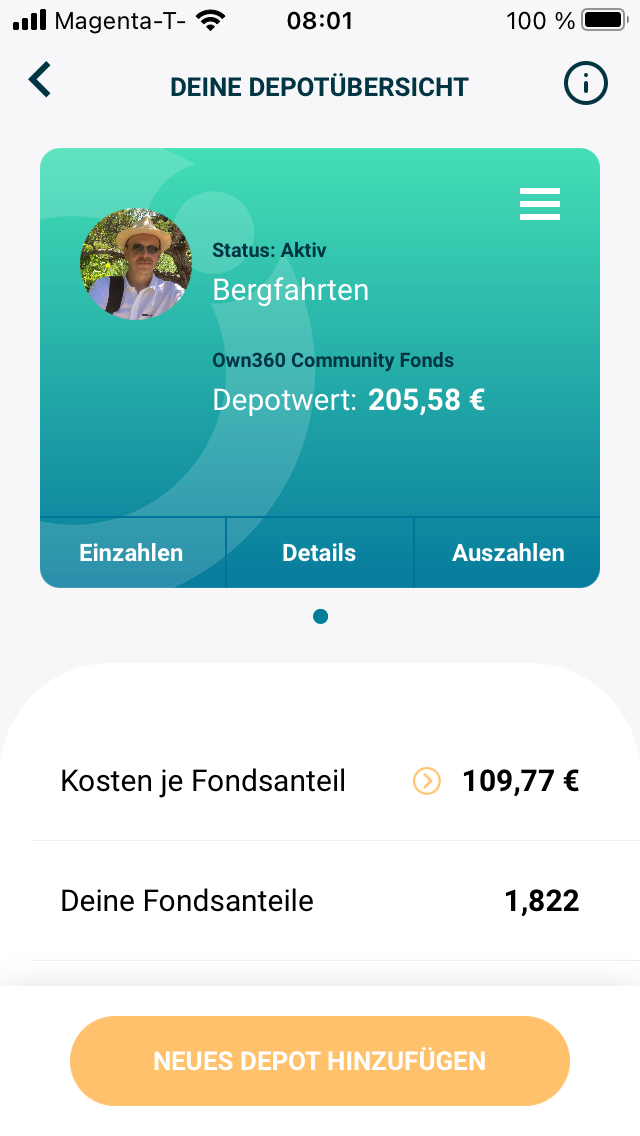Tap Einzahlen to deposit money
The height and width of the screenshot is (1136, 640).
(132, 553)
